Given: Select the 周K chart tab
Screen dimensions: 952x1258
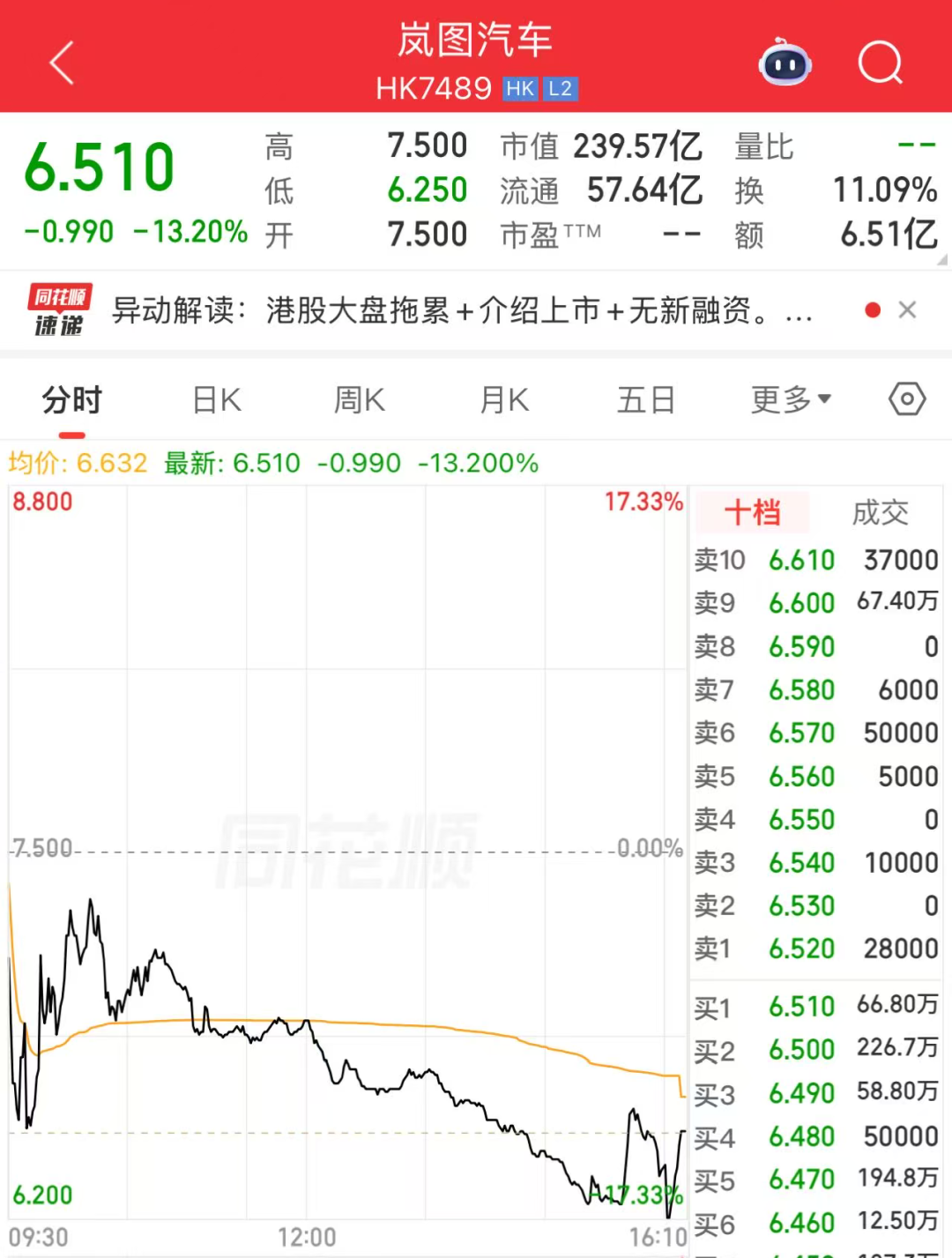Looking at the screenshot, I should tap(360, 401).
